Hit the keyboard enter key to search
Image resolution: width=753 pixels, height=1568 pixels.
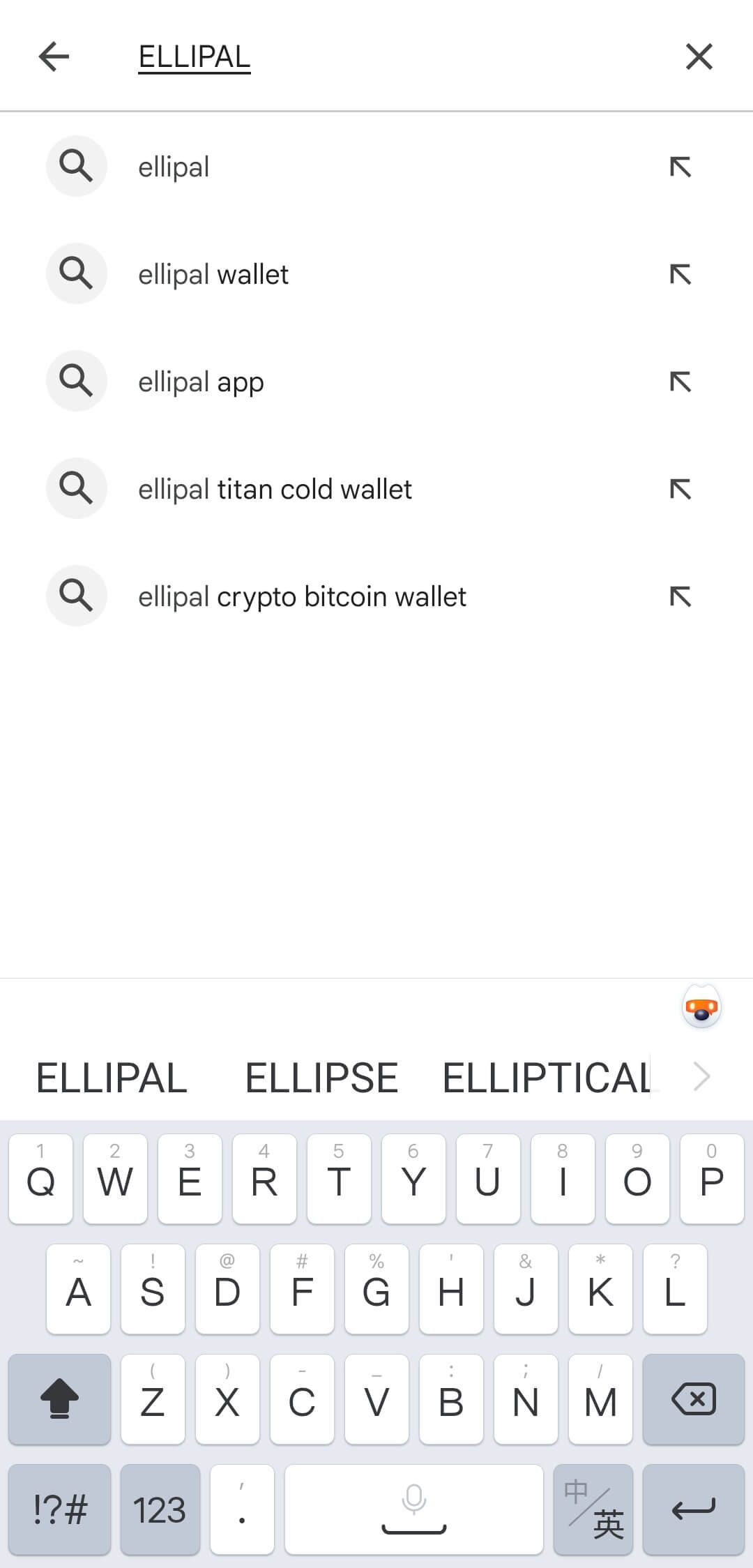pos(693,1509)
